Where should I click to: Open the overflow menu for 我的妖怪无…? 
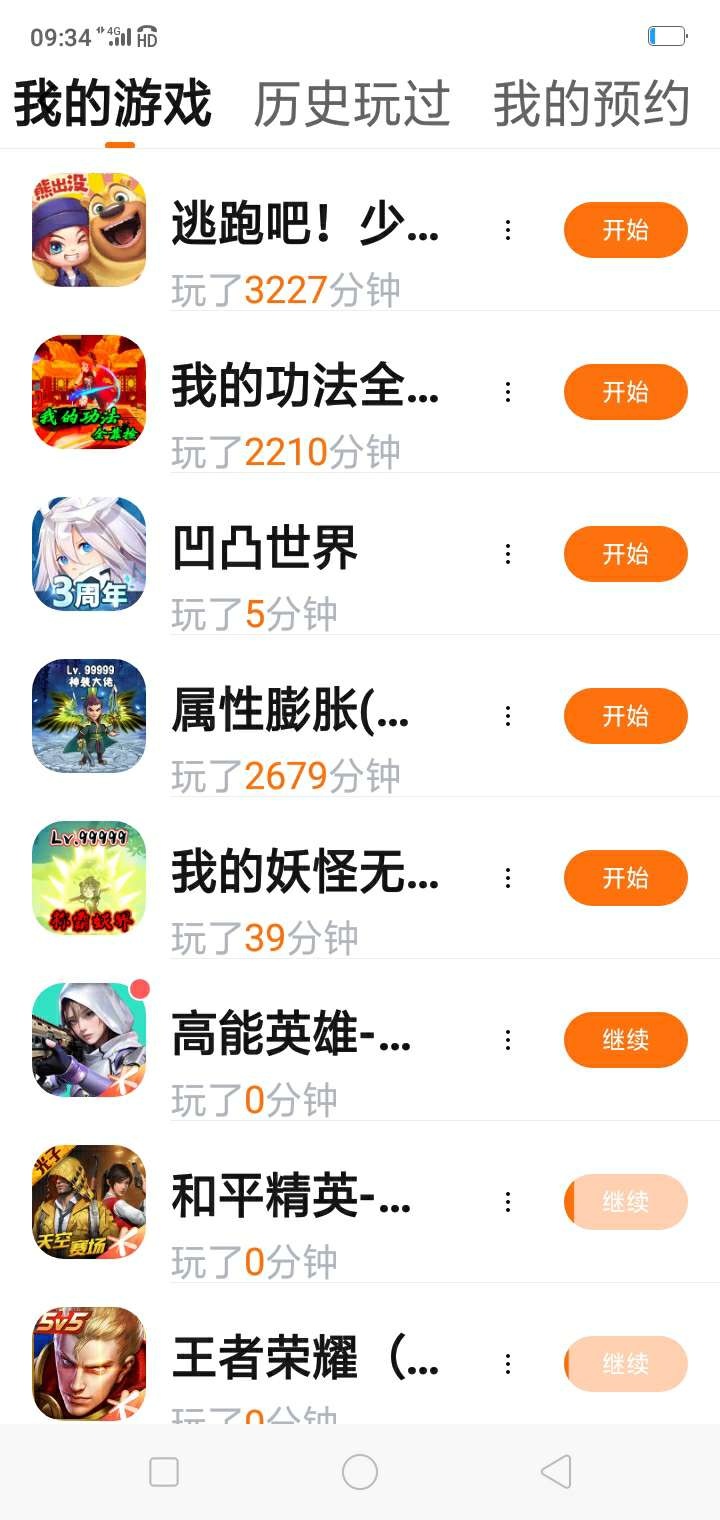[x=508, y=878]
